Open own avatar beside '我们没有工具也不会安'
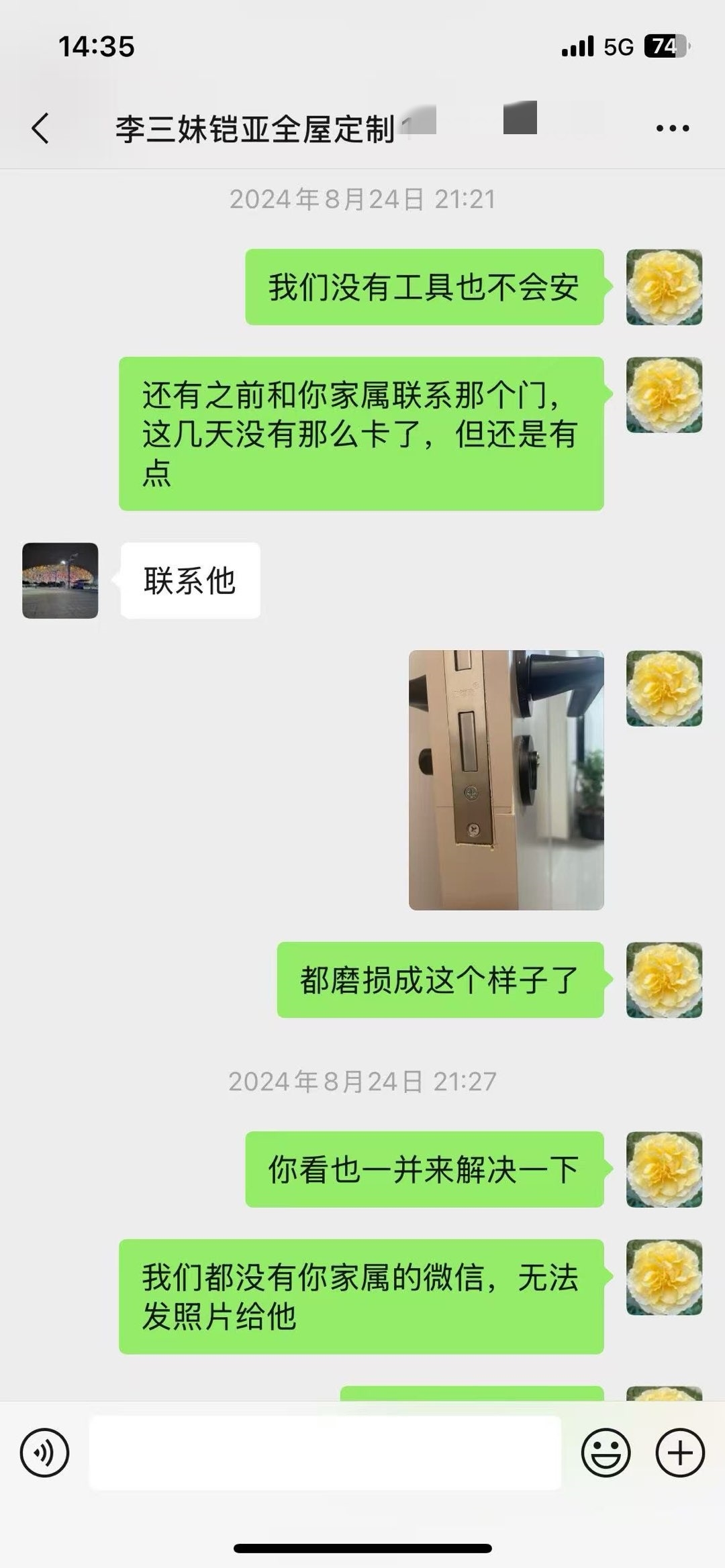This screenshot has width=725, height=1568. [x=664, y=287]
